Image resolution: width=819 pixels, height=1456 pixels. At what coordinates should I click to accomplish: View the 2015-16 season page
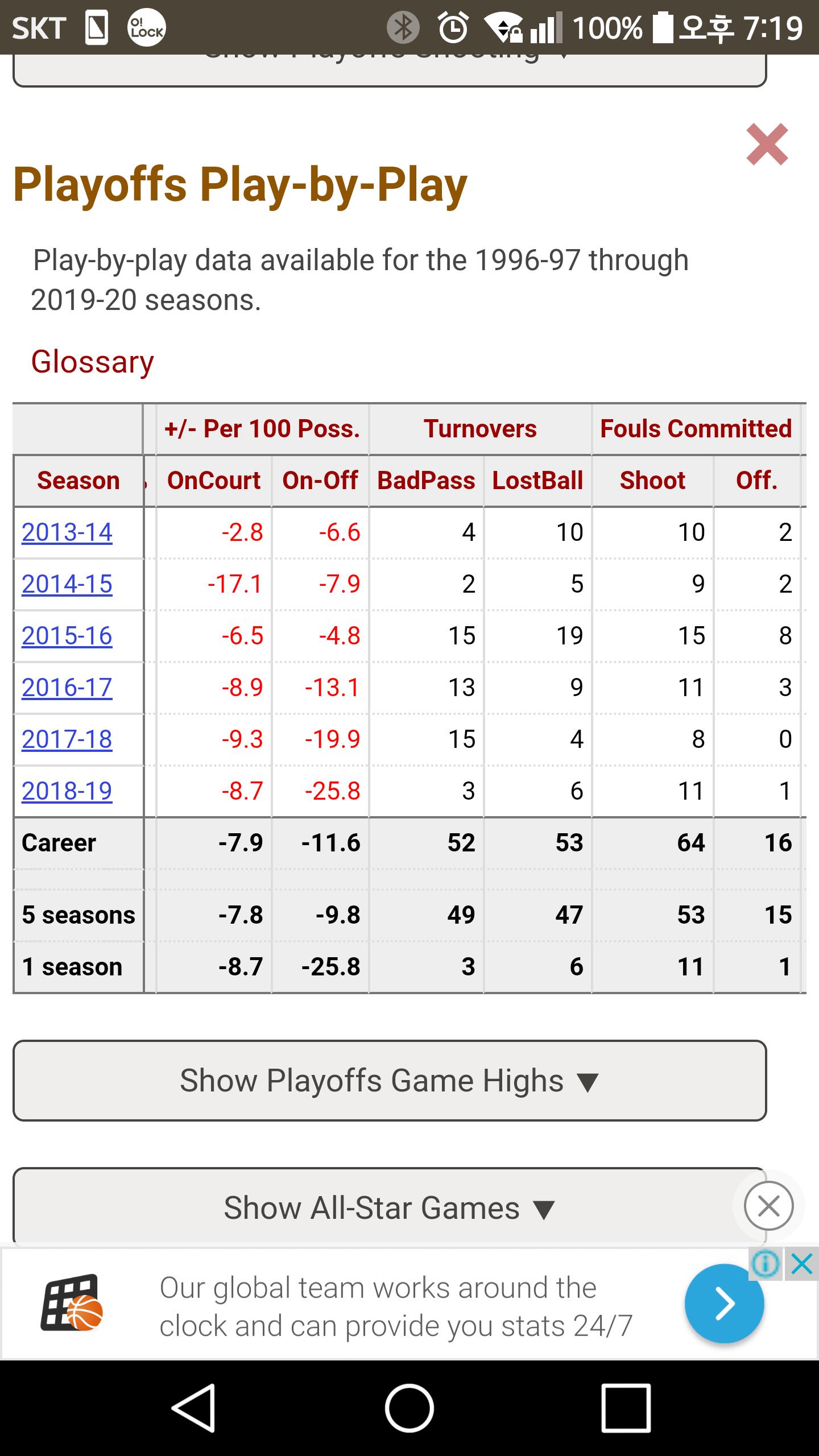[67, 636]
